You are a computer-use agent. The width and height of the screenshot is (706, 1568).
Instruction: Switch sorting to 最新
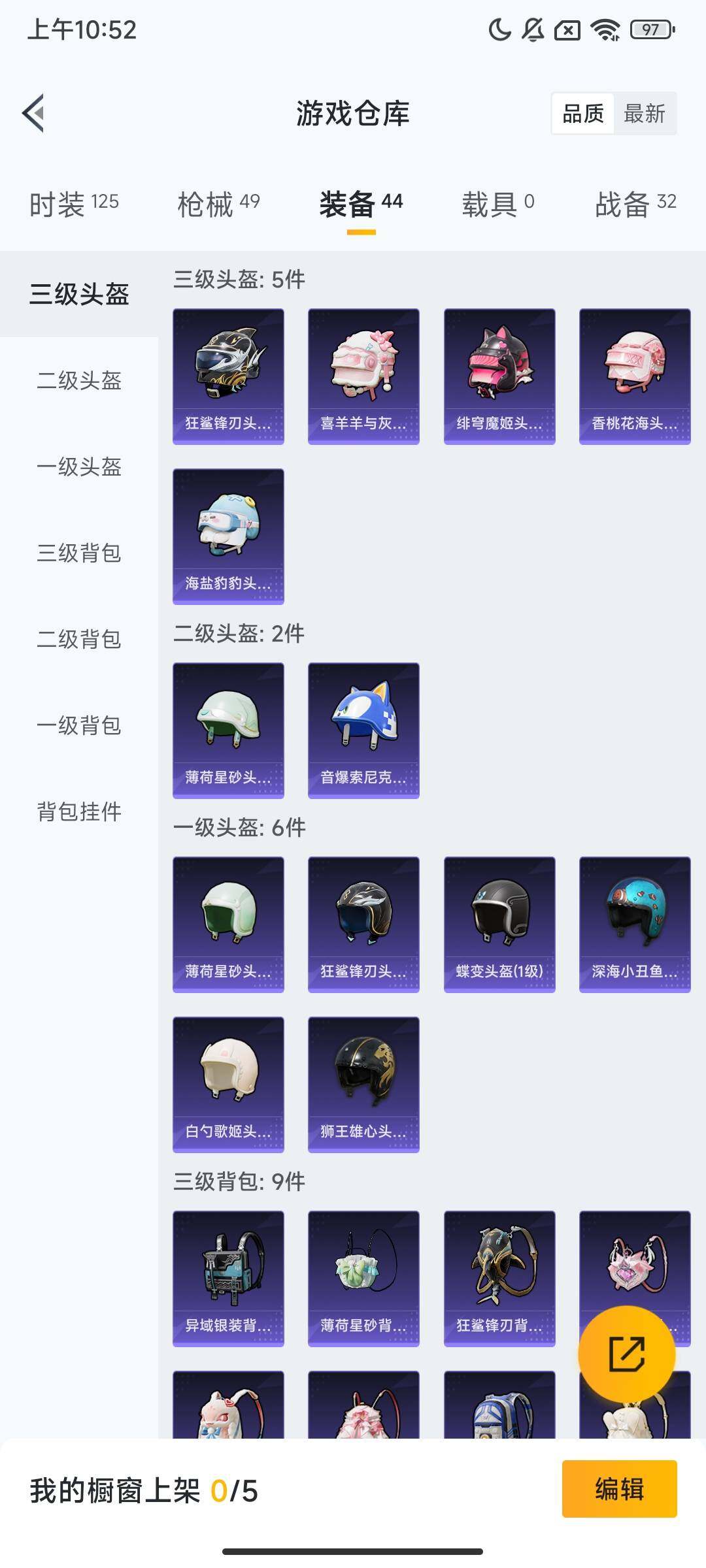pyautogui.click(x=646, y=114)
